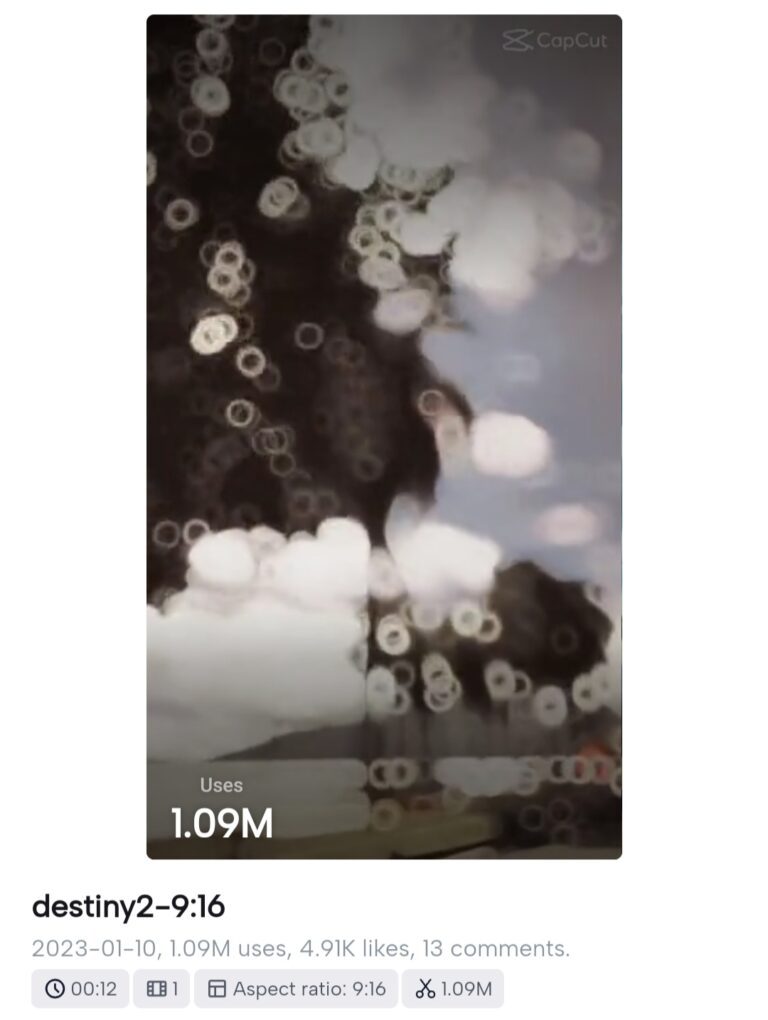768x1020 pixels.
Task: Open the destiny2-9:16 template preview
Action: click(x=384, y=436)
